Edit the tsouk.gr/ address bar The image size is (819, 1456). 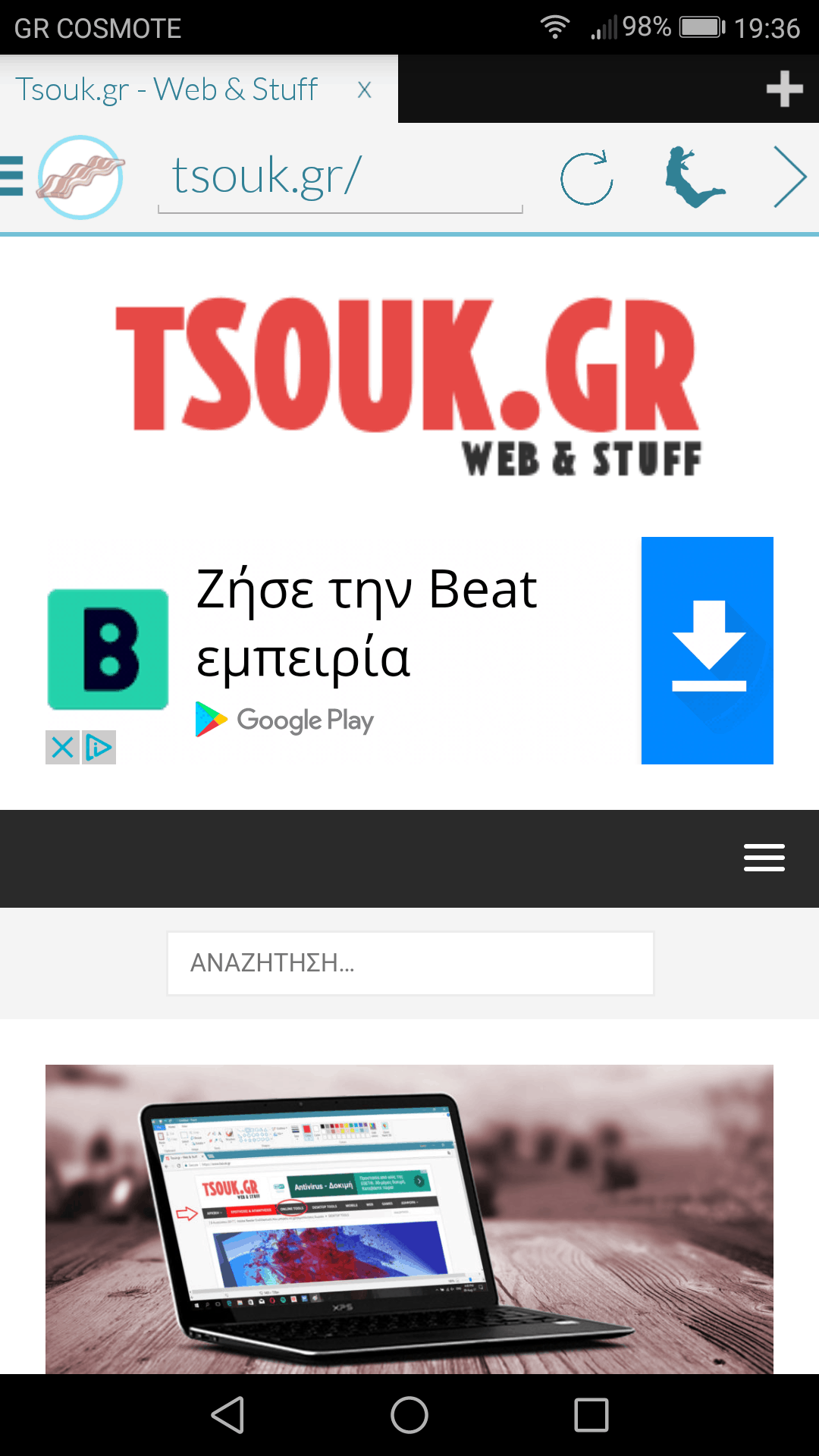(340, 177)
